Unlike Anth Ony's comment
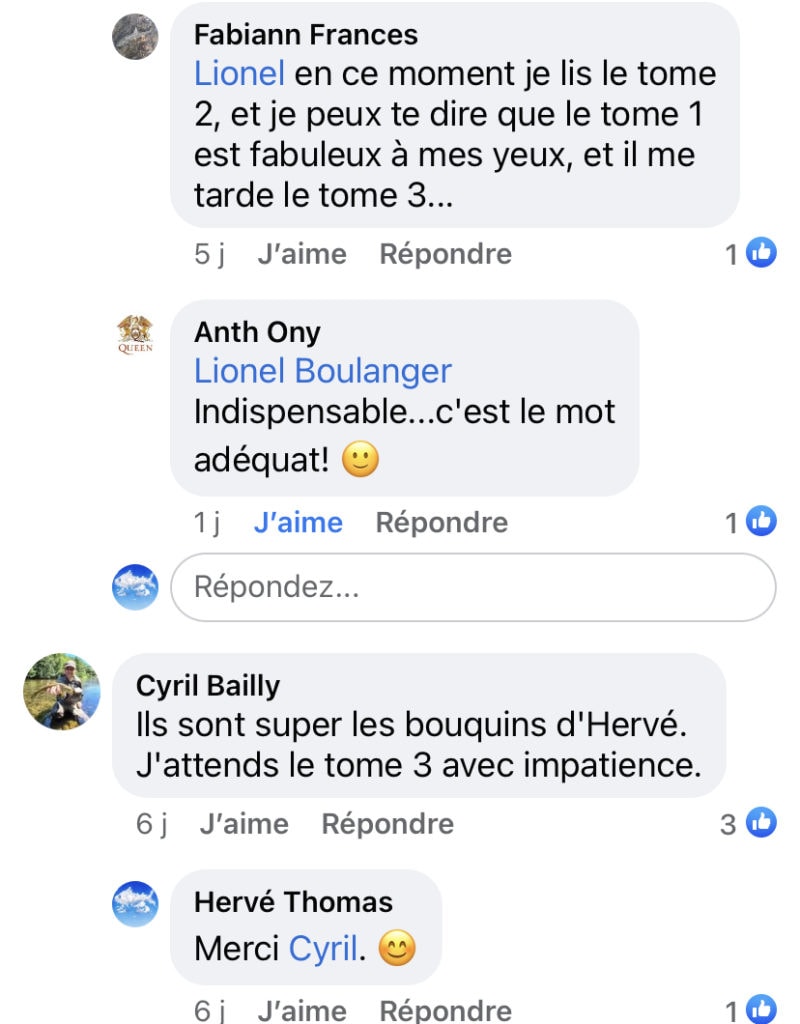The height and width of the screenshot is (1024, 800). point(297,522)
